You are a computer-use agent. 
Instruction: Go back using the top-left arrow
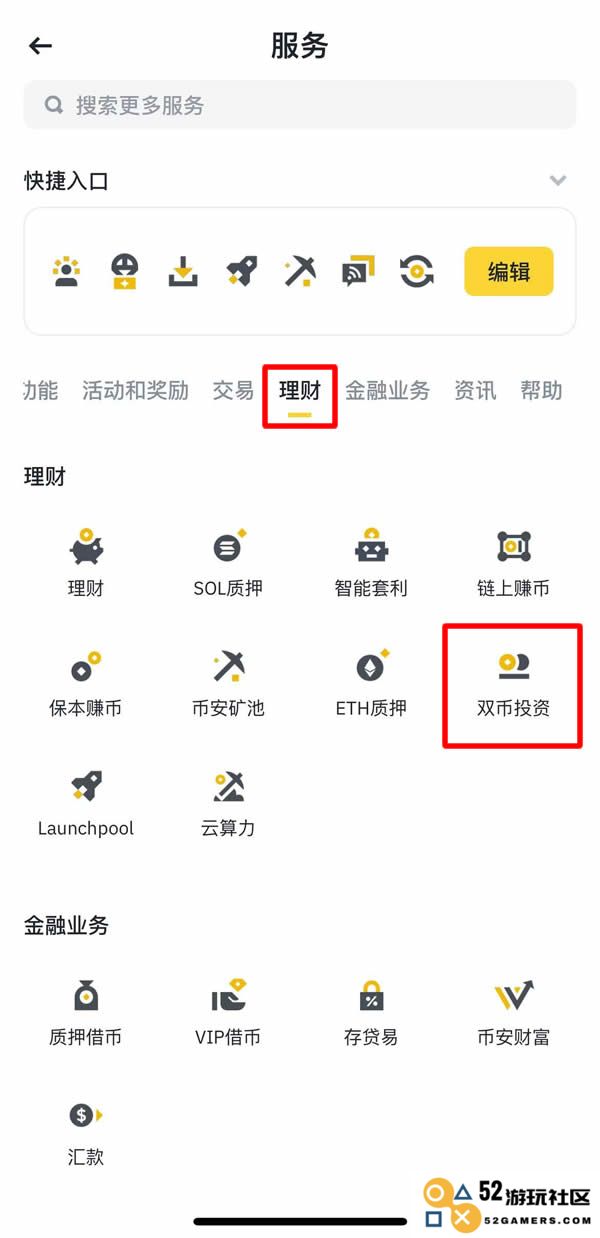tap(40, 46)
